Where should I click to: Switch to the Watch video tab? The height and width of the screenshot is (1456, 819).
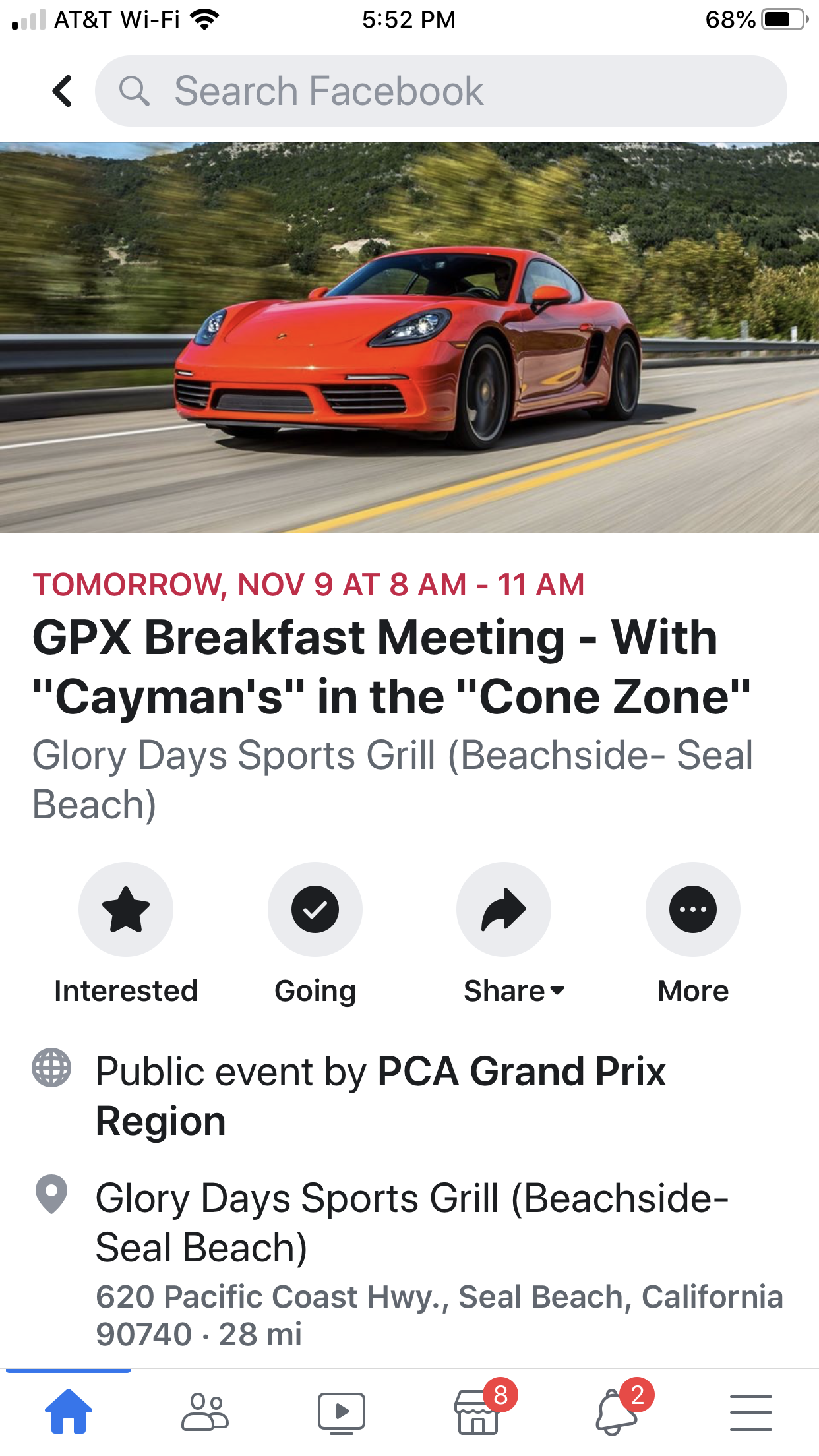(341, 1412)
